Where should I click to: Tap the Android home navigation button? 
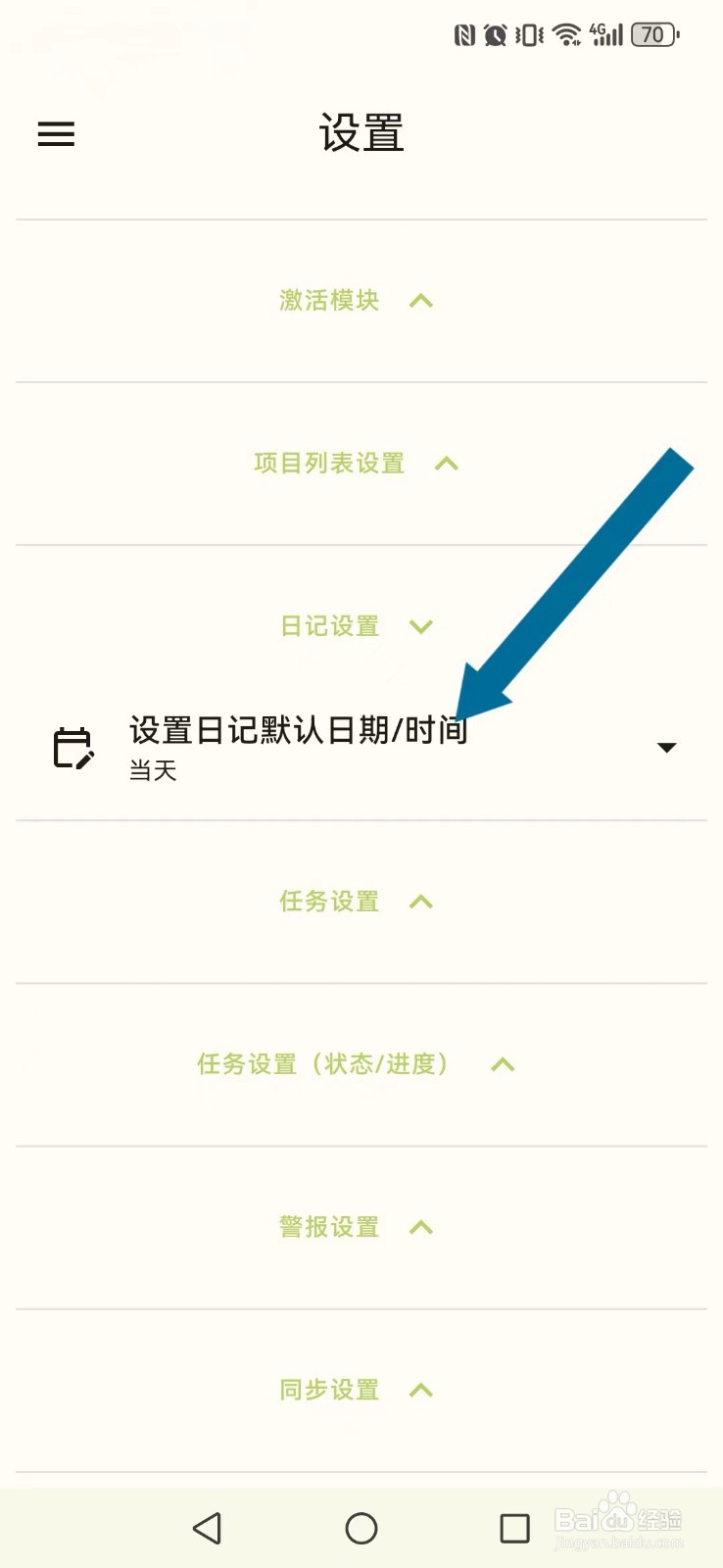(x=361, y=1528)
